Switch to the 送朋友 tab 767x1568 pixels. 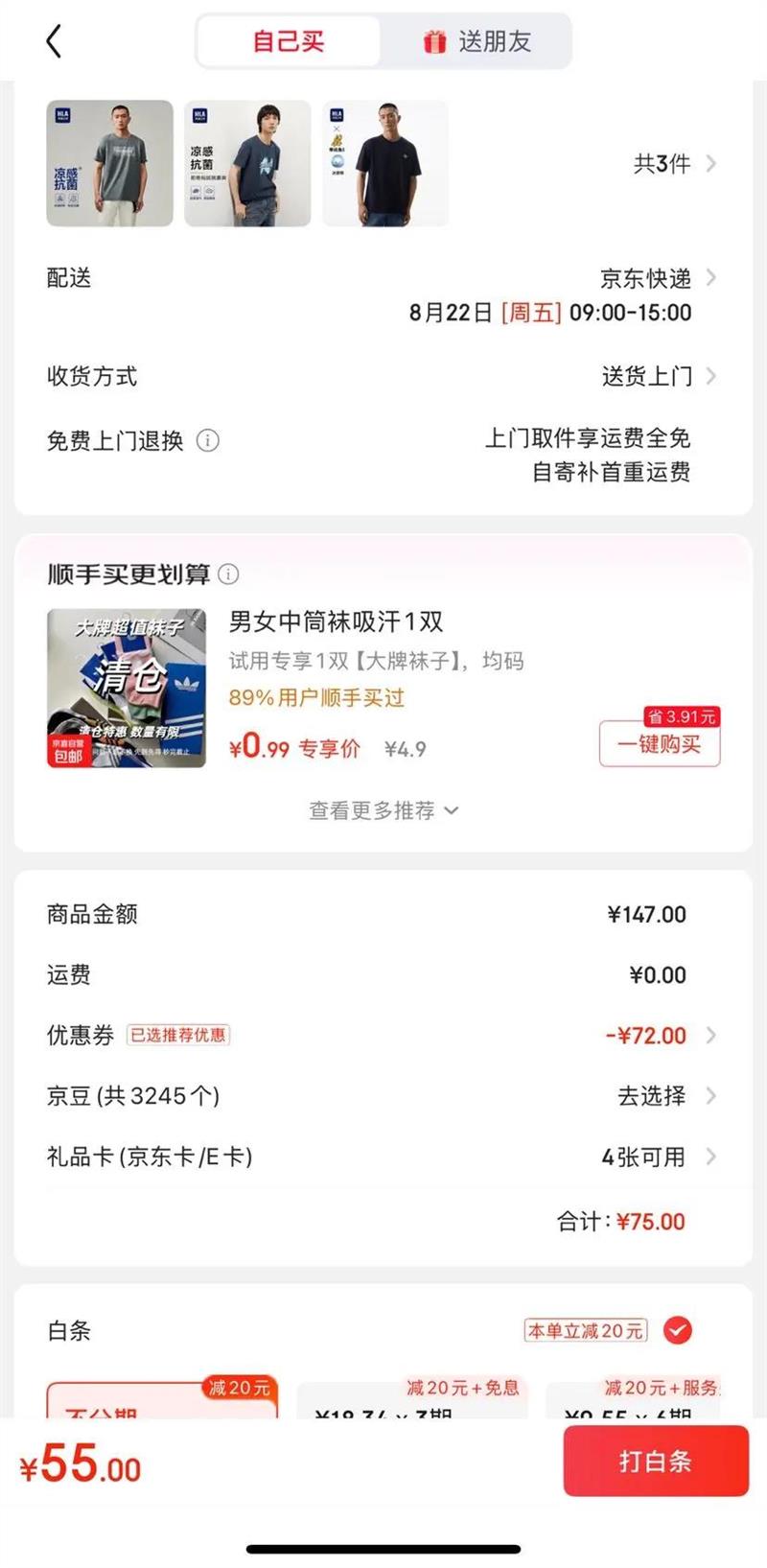click(x=476, y=41)
